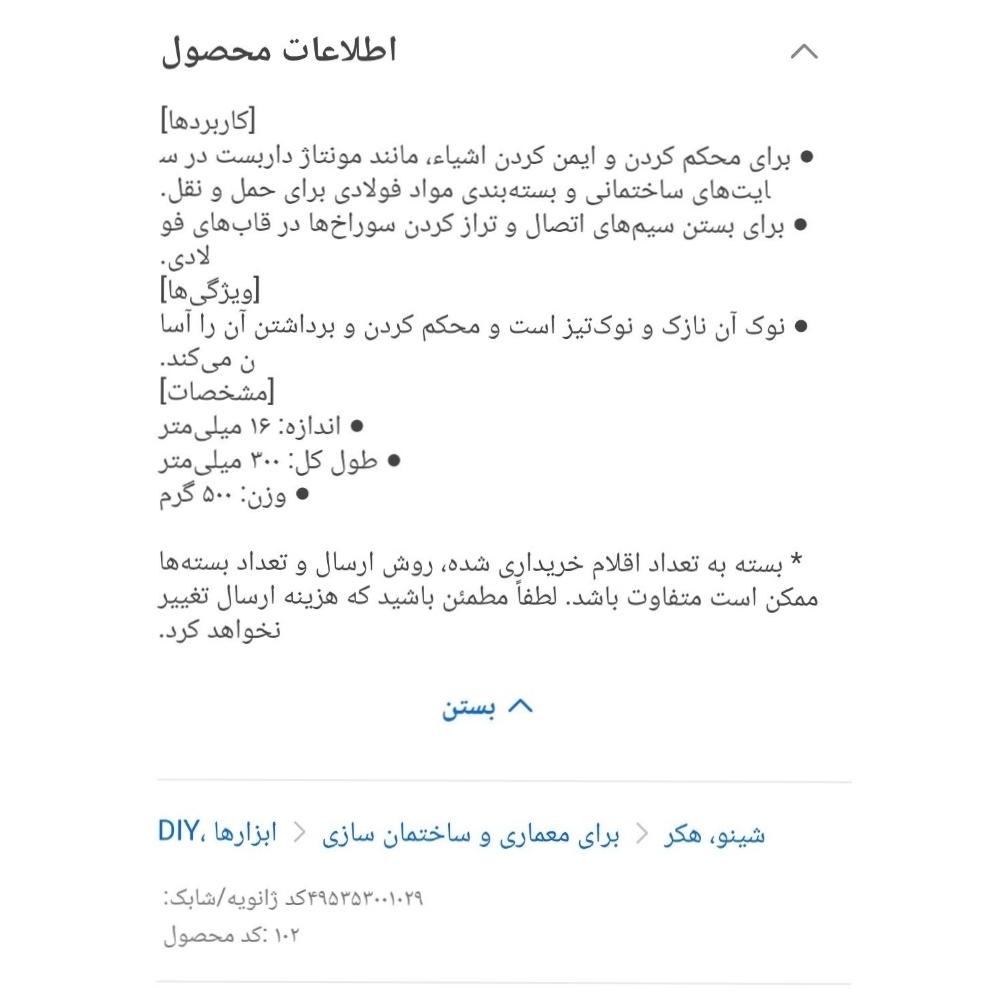Image resolution: width=998 pixels, height=998 pixels.
Task: Open the برای معماری و ساختمان سازی breadcrumb
Action: coord(470,834)
